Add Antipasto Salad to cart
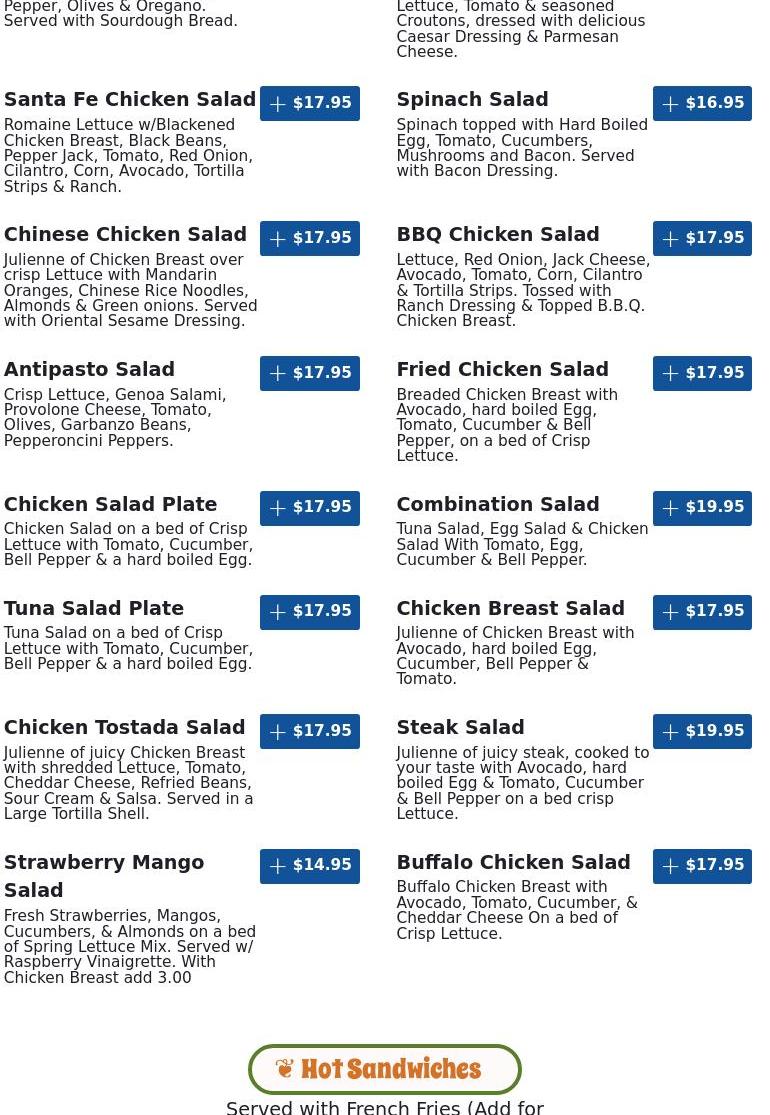Image resolution: width=770 pixels, height=1115 pixels. coord(310,373)
